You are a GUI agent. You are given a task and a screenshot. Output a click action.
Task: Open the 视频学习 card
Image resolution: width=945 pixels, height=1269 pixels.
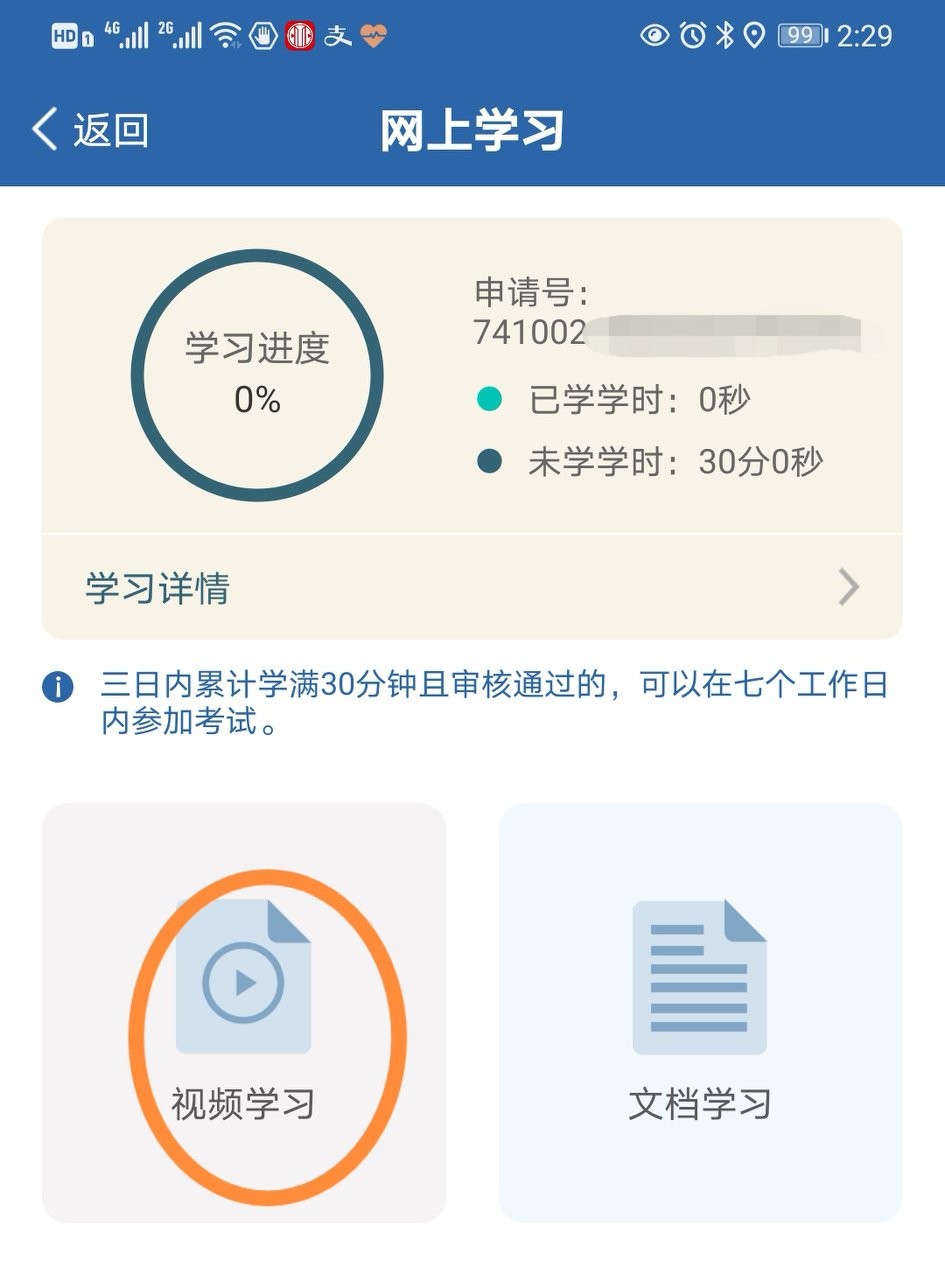(x=243, y=1012)
